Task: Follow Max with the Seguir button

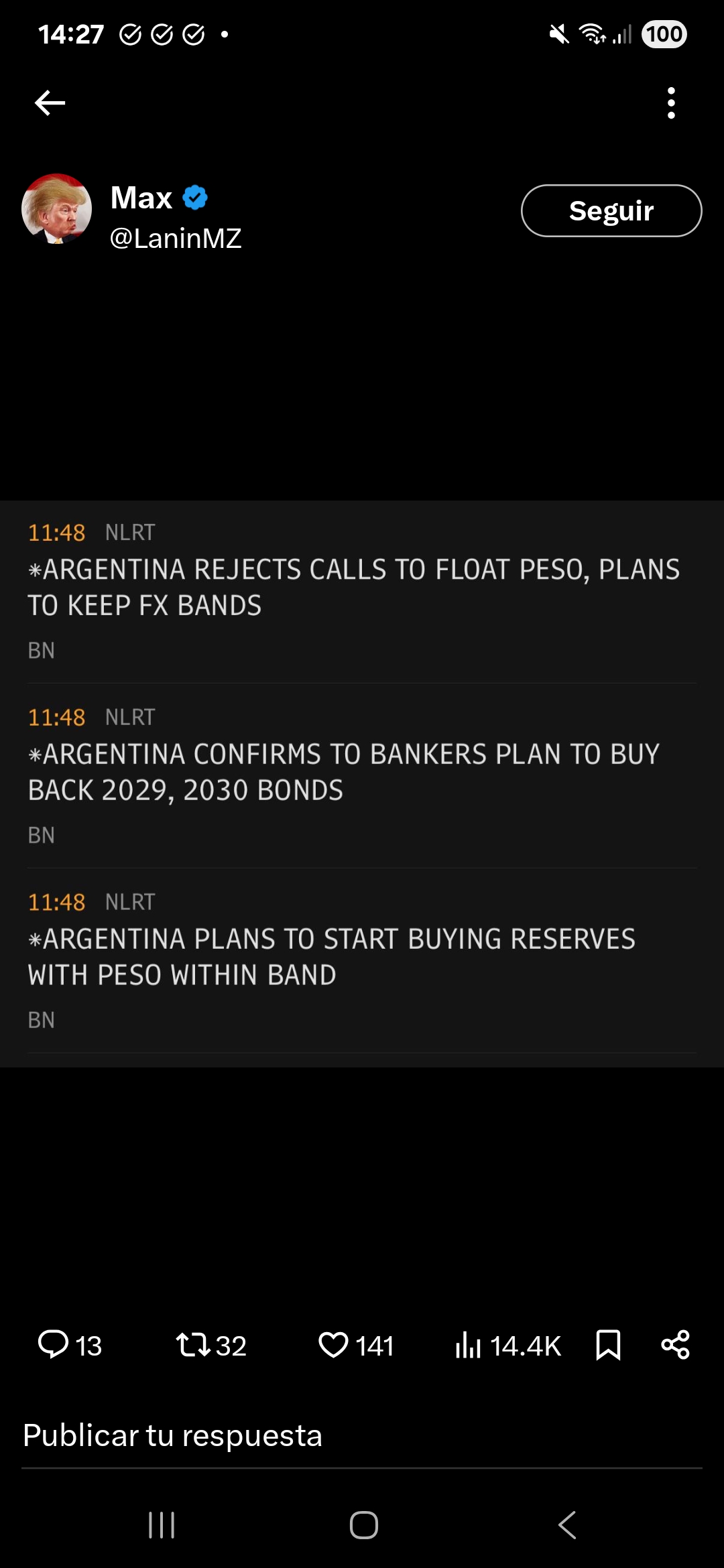Action: [x=611, y=210]
